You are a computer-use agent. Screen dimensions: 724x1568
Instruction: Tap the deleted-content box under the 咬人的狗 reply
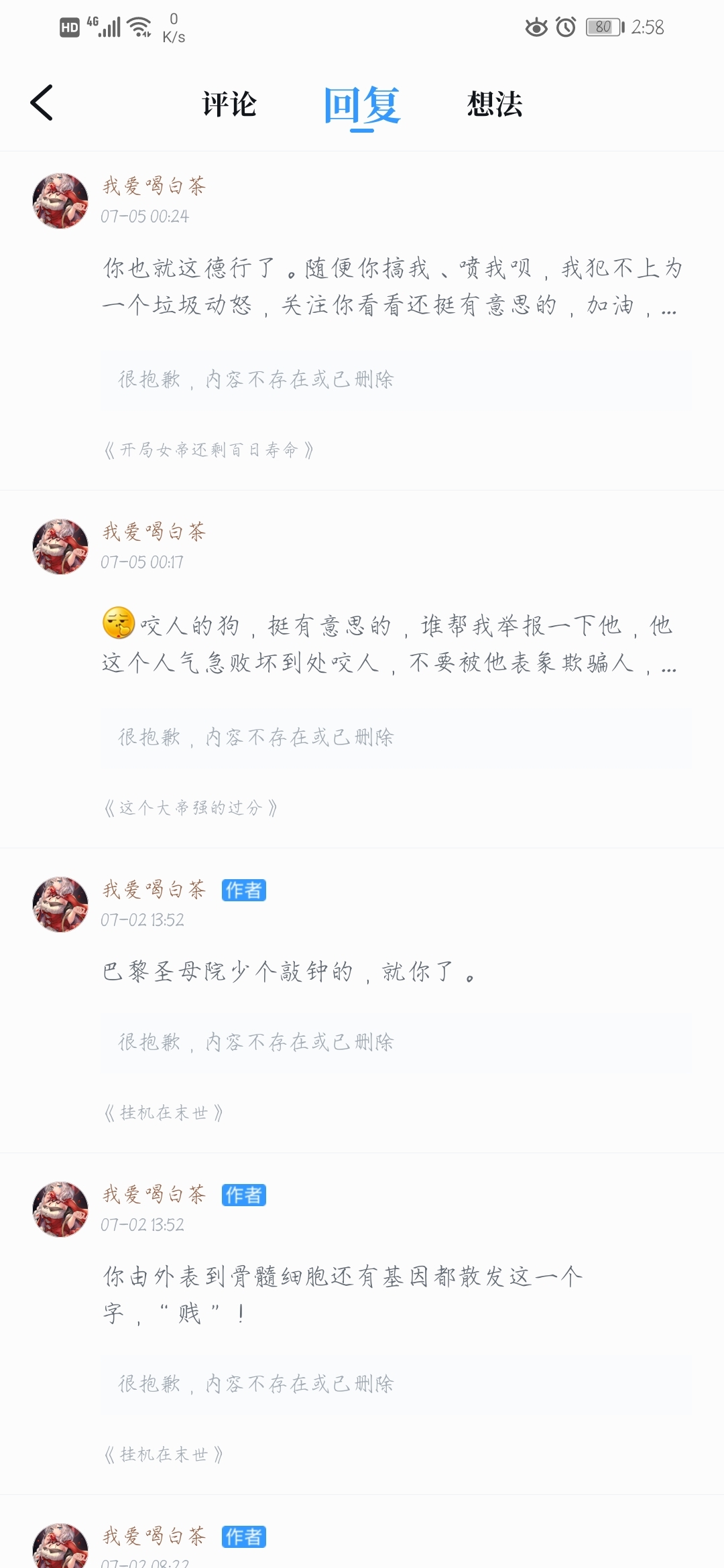(x=397, y=738)
